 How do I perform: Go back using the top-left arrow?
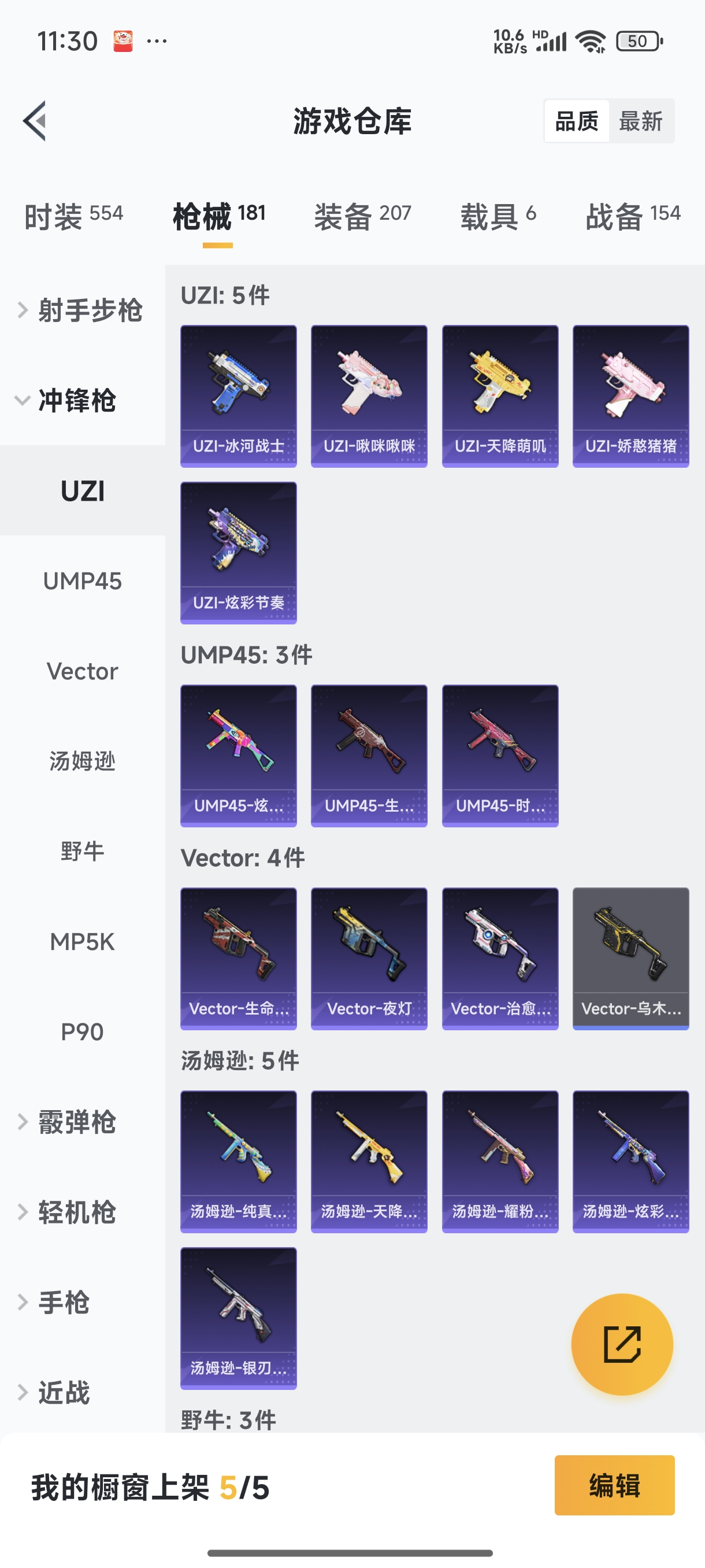pyautogui.click(x=35, y=120)
